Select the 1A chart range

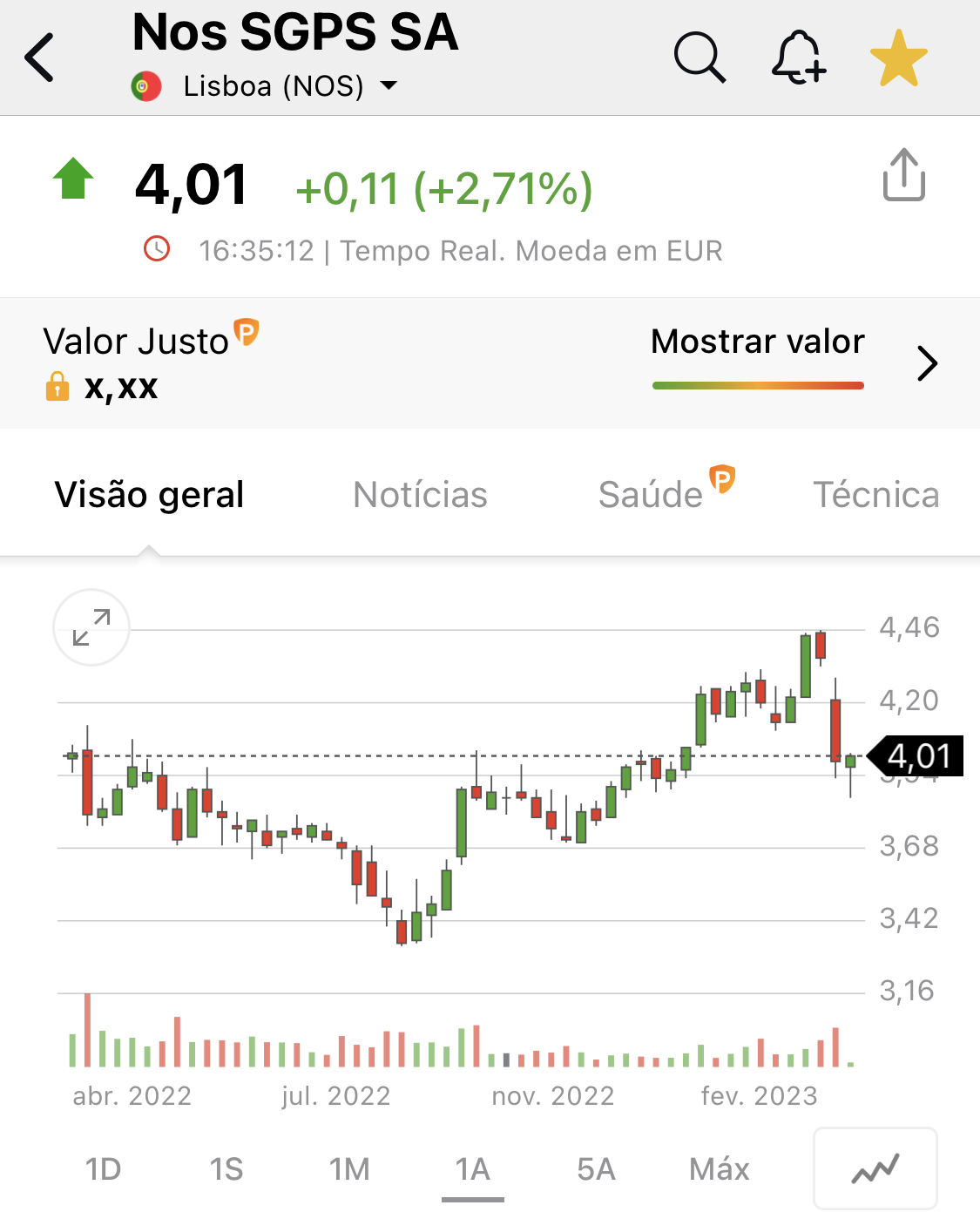[472, 1169]
